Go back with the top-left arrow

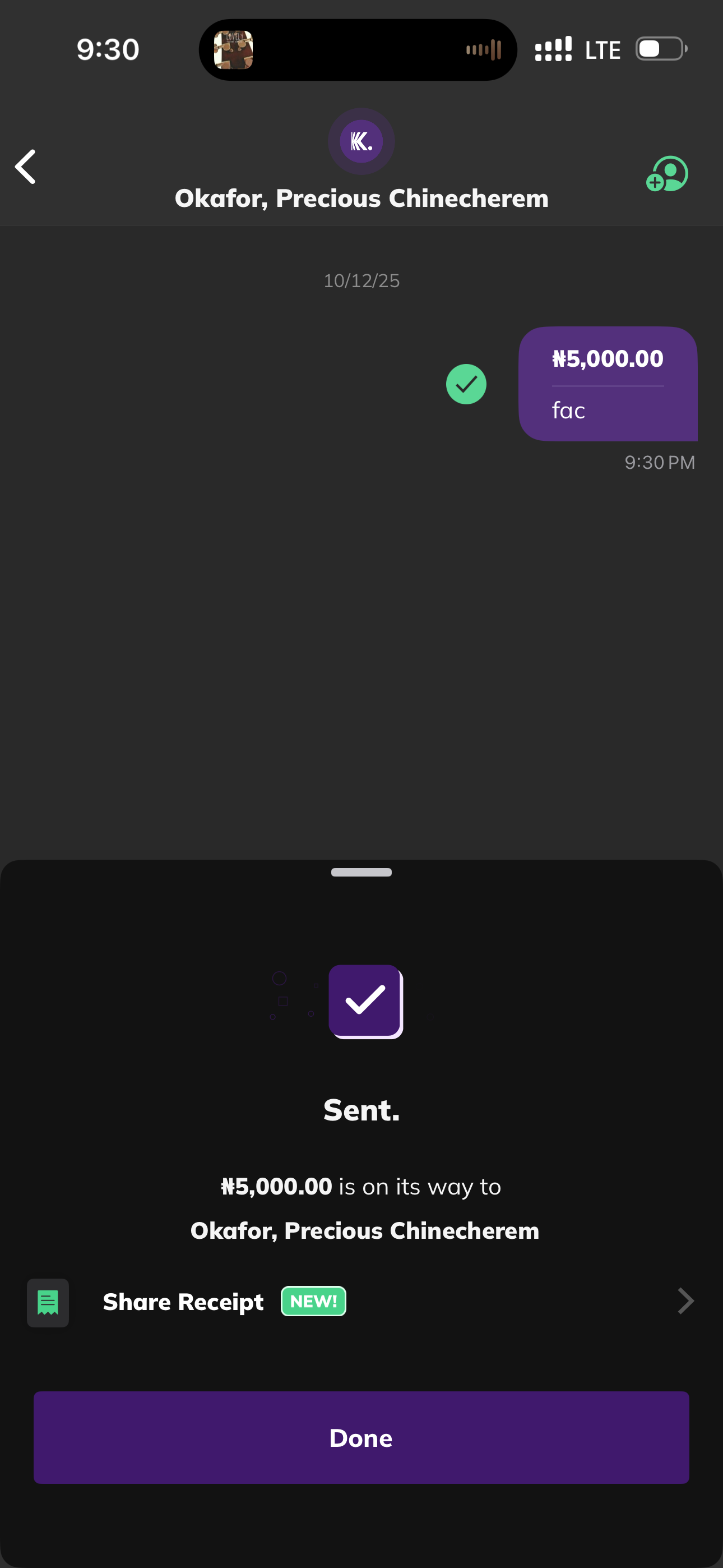26,167
